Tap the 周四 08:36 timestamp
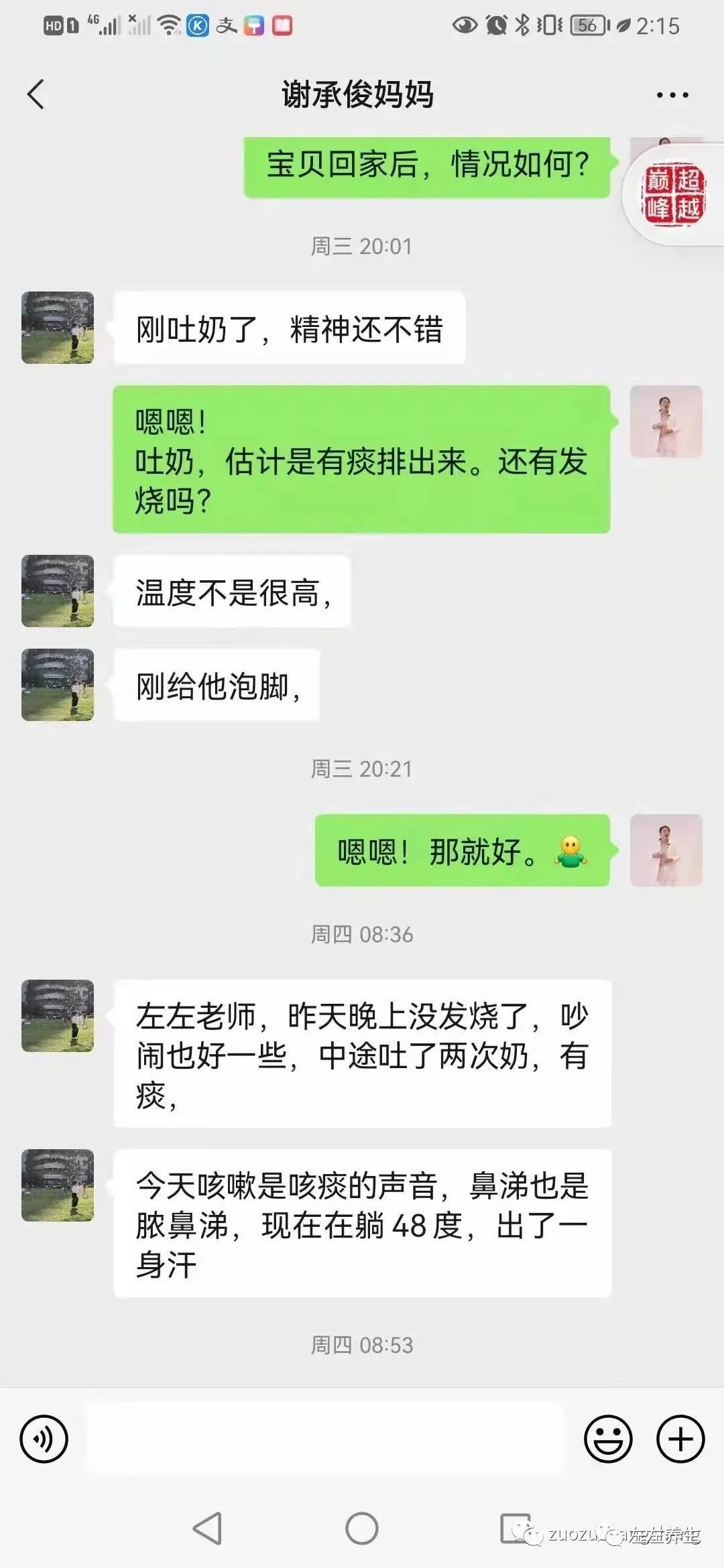724x1568 pixels. click(362, 932)
